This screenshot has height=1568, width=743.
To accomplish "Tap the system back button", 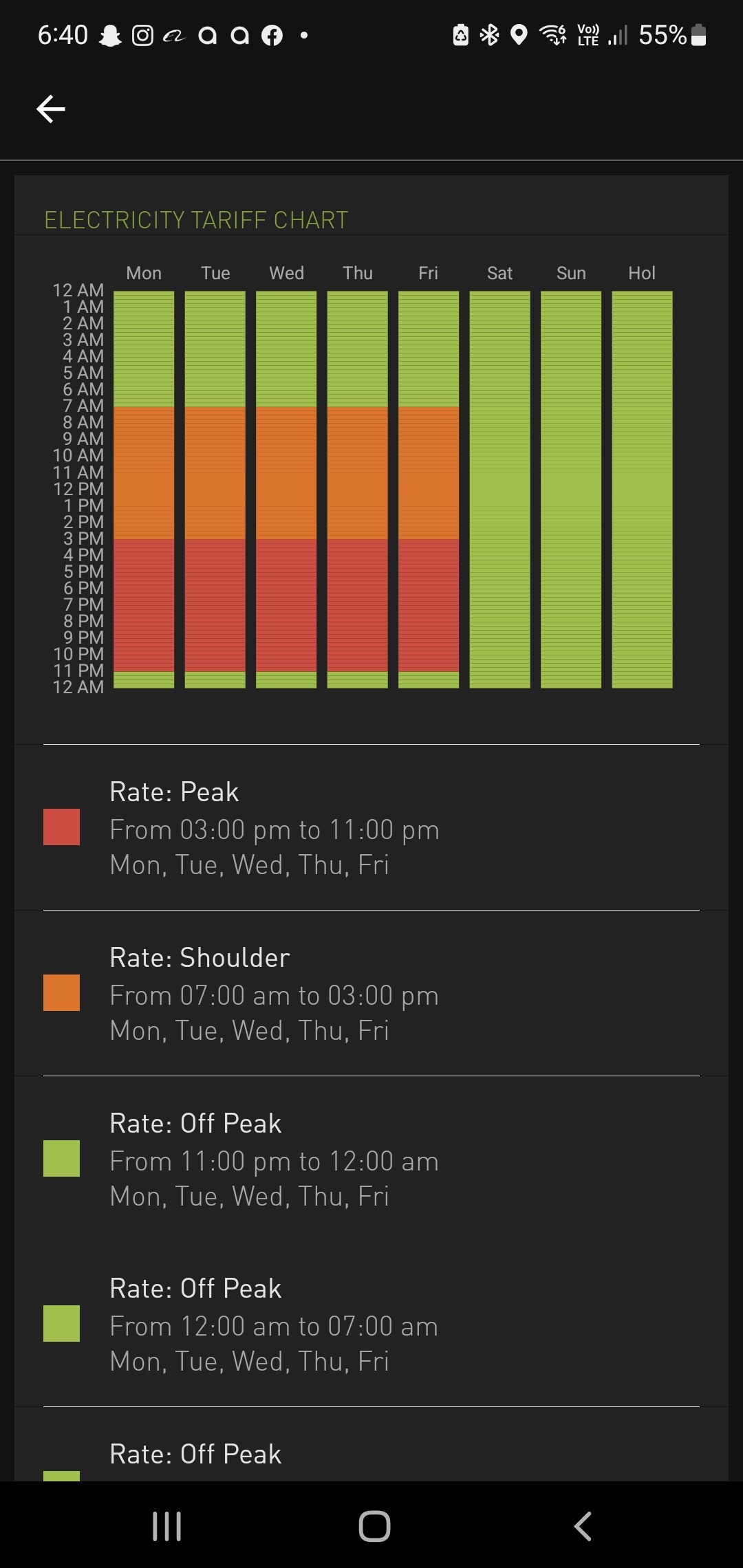I will tap(582, 1526).
